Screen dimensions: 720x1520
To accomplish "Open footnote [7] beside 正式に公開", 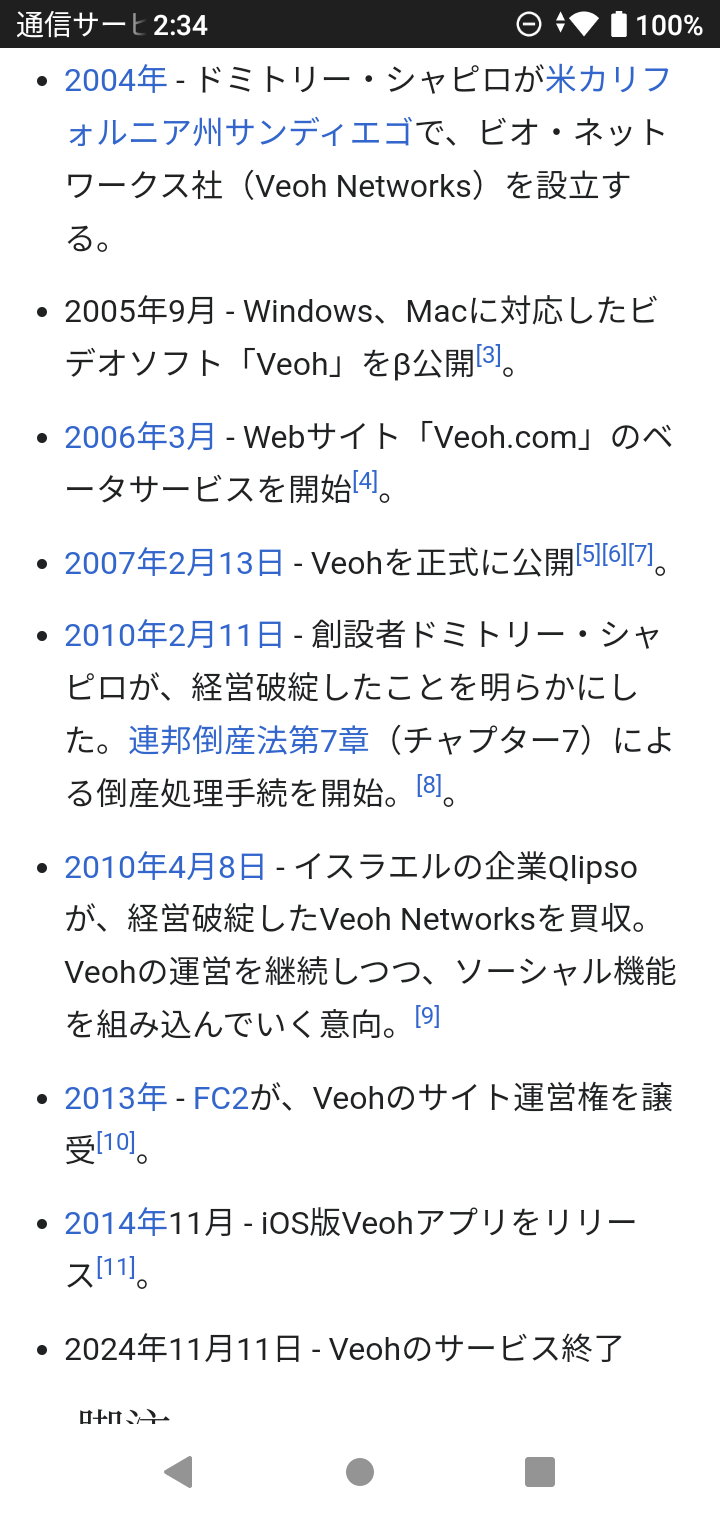I will click(x=641, y=553).
